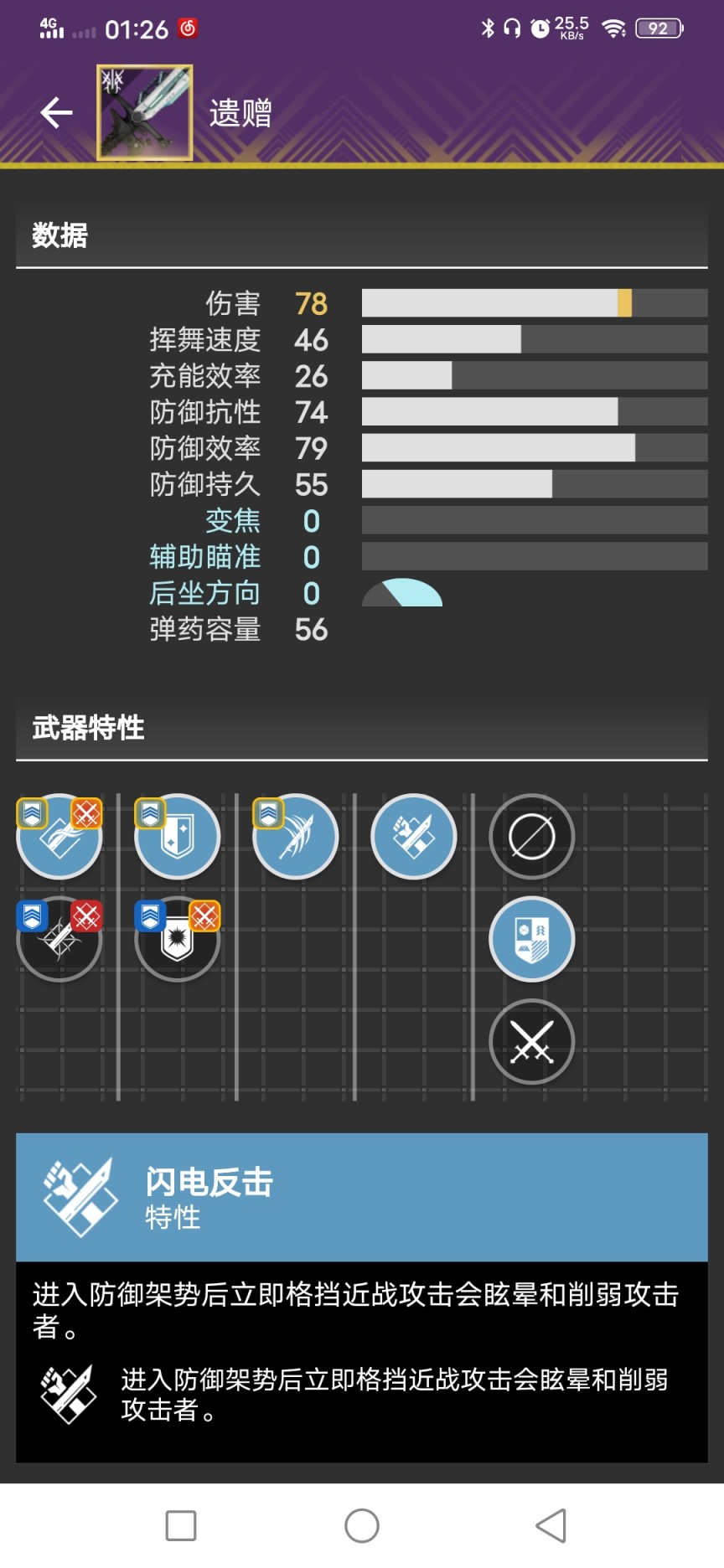The width and height of the screenshot is (724, 1568).
Task: Select the blue shield guard perk
Action: pos(178,836)
